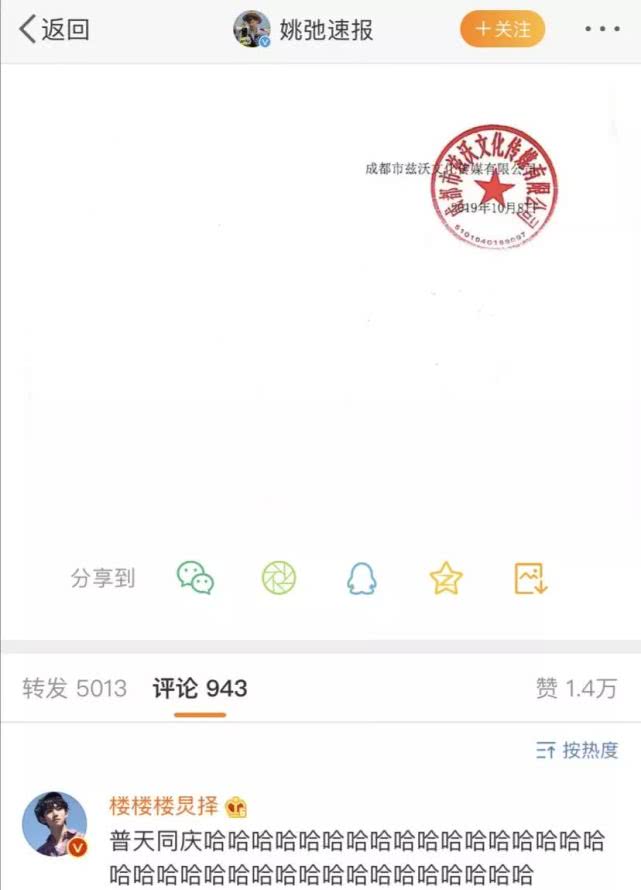Image resolution: width=641 pixels, height=890 pixels.
Task: Share the post to WeChat Moments
Action: tap(279, 577)
